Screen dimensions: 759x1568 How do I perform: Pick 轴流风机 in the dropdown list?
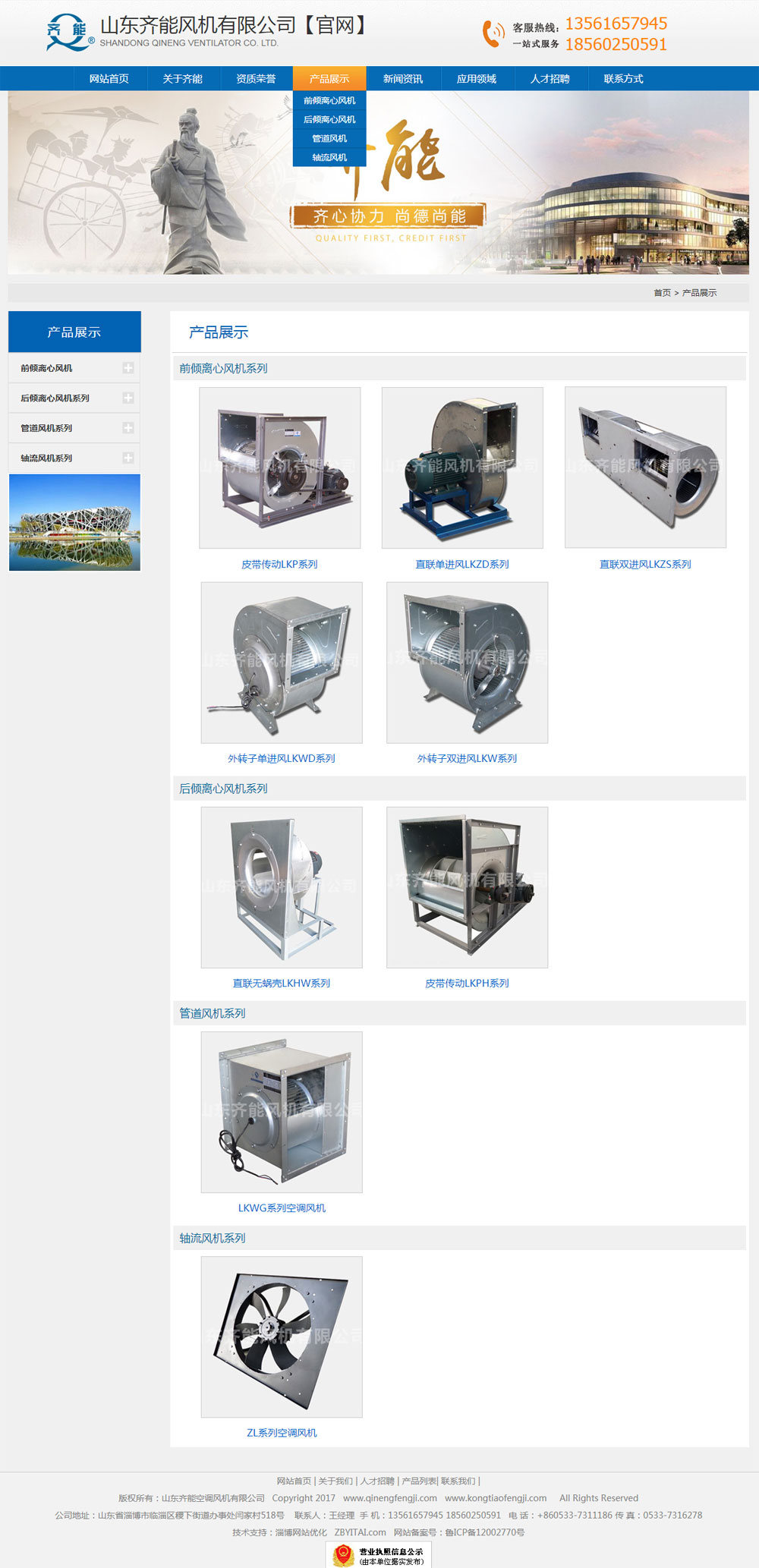pos(329,157)
